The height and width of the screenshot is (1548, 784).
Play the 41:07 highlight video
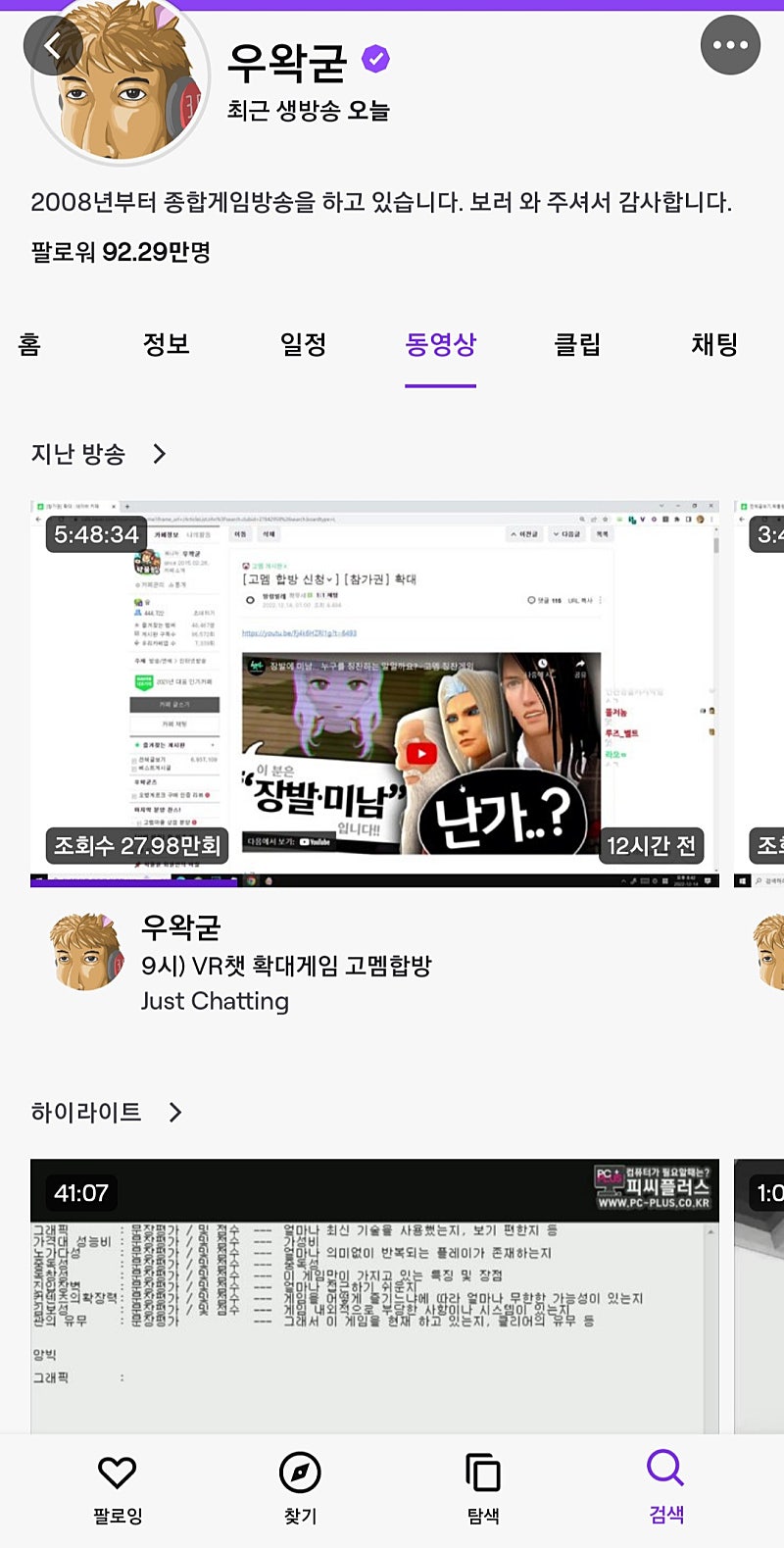[374, 1294]
